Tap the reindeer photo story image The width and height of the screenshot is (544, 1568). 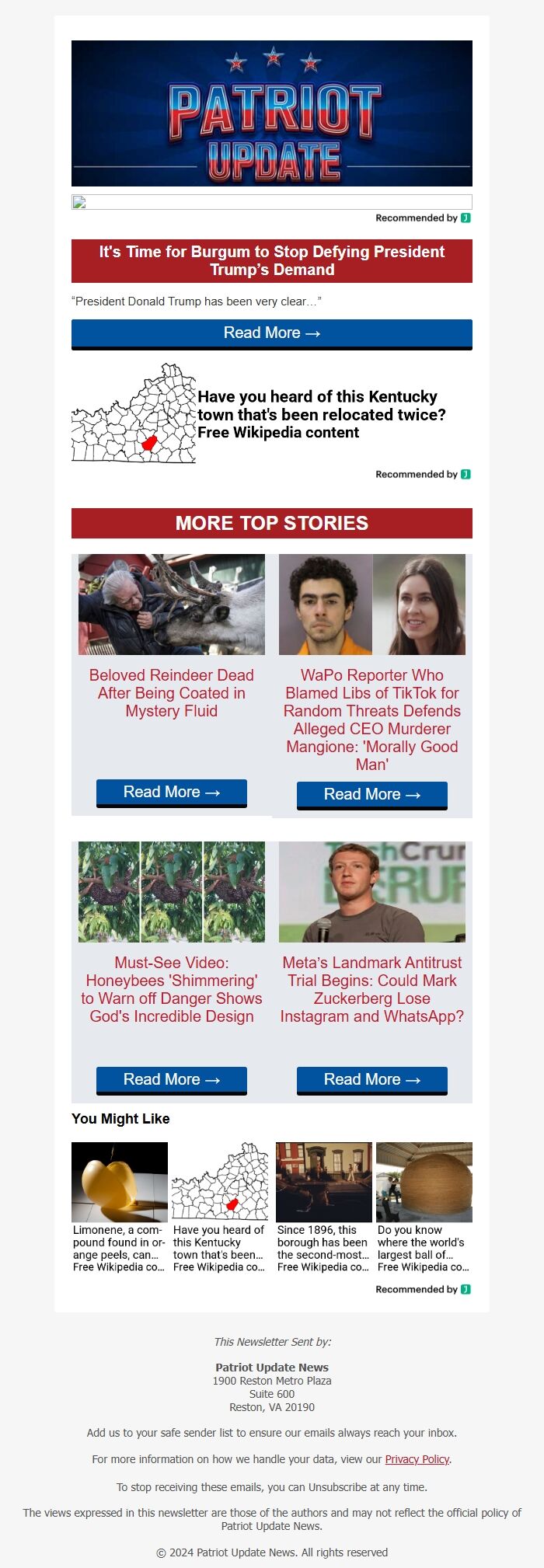click(x=171, y=605)
